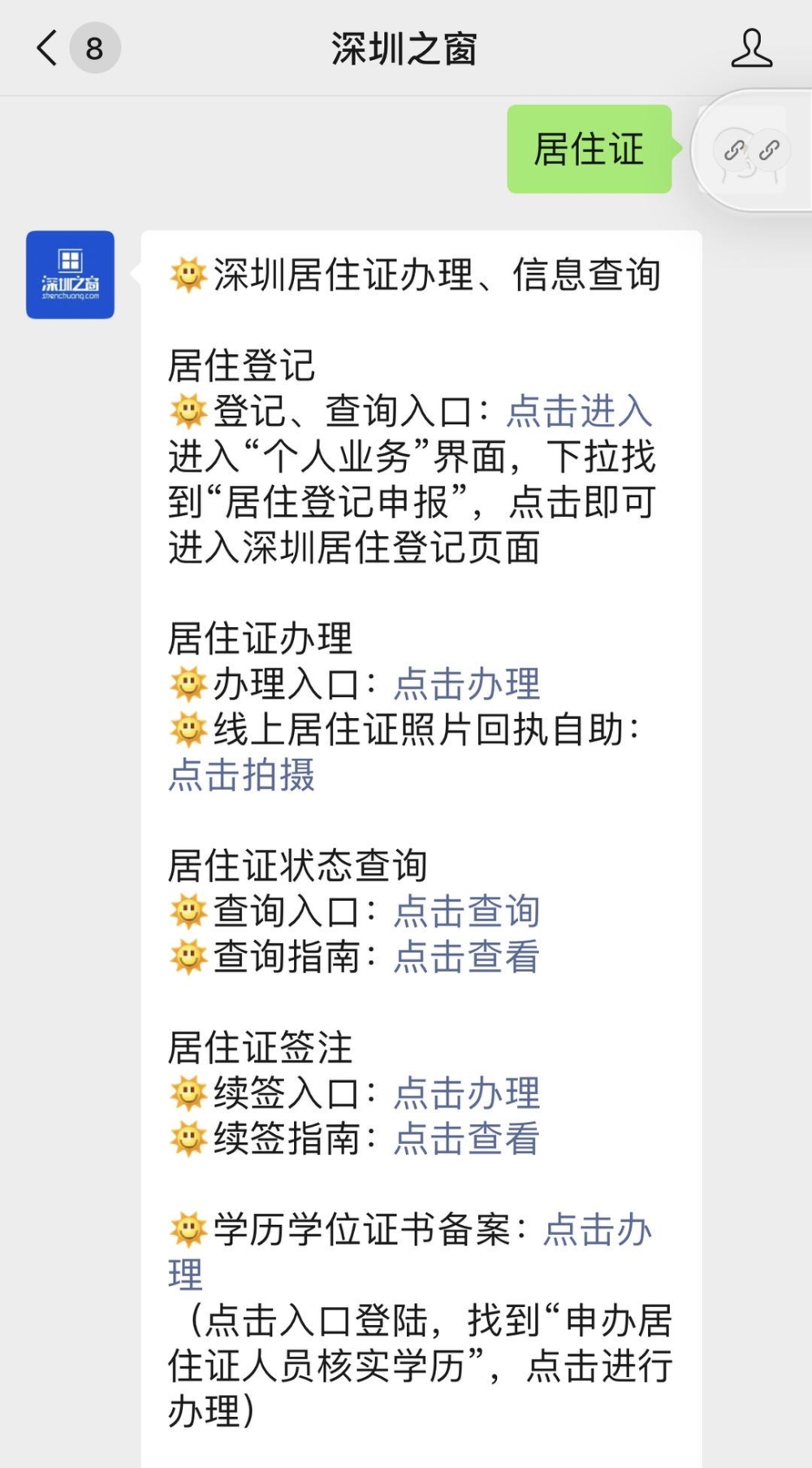Open 点击查询 link for 查询入口
The height and width of the screenshot is (1468, 812).
coord(467,912)
